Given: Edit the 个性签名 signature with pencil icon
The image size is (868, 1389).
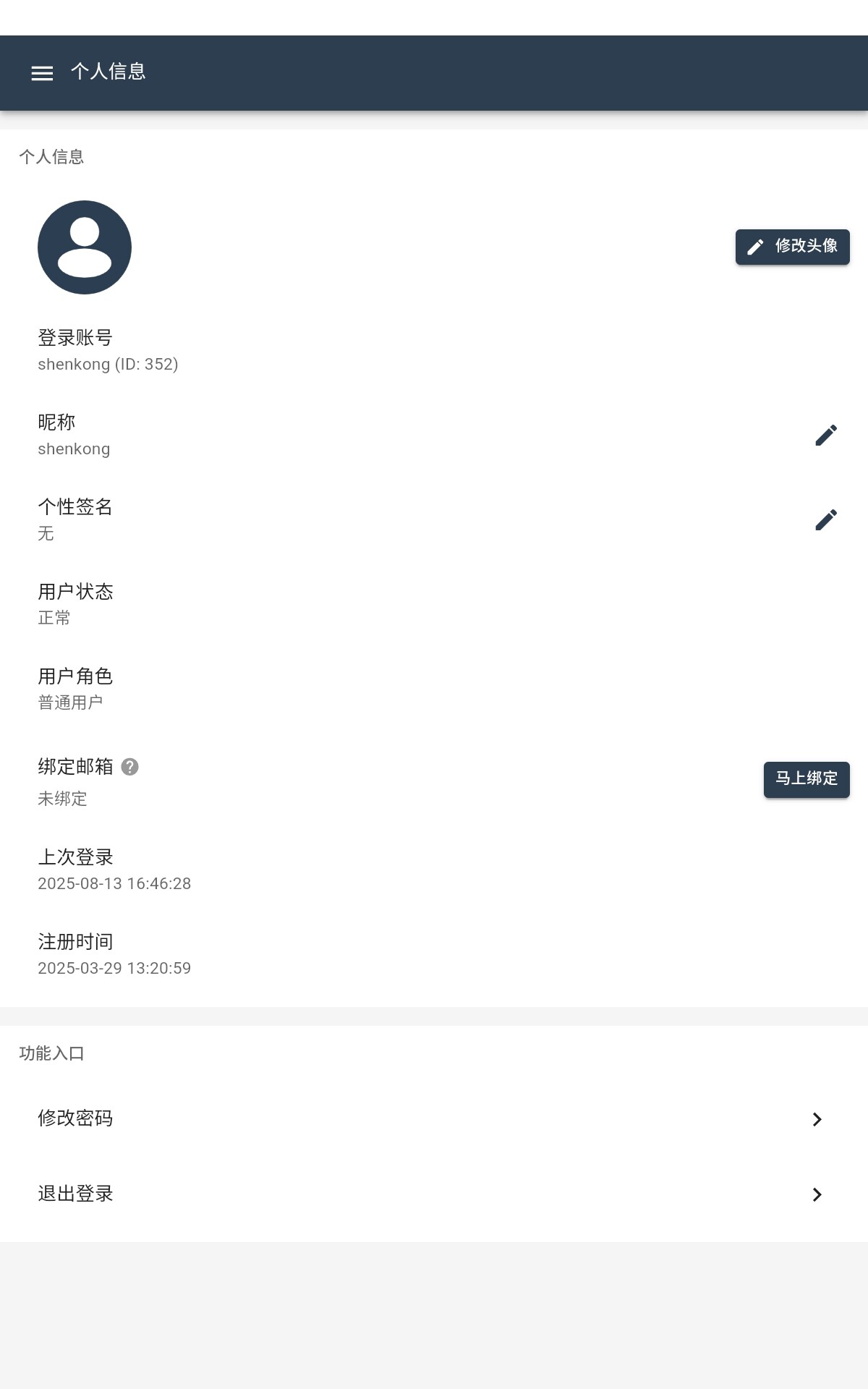Looking at the screenshot, I should (825, 519).
